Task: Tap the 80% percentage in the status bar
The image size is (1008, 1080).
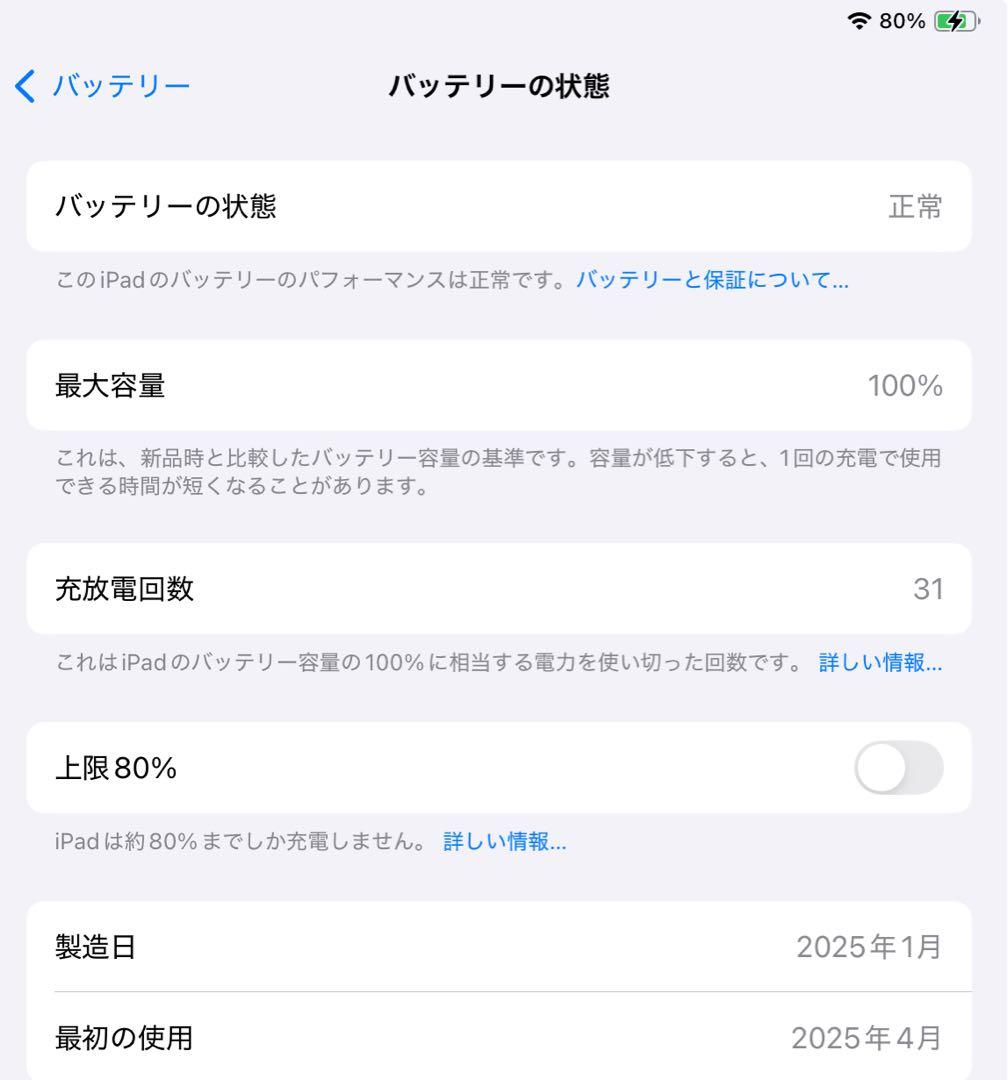Action: 898,20
